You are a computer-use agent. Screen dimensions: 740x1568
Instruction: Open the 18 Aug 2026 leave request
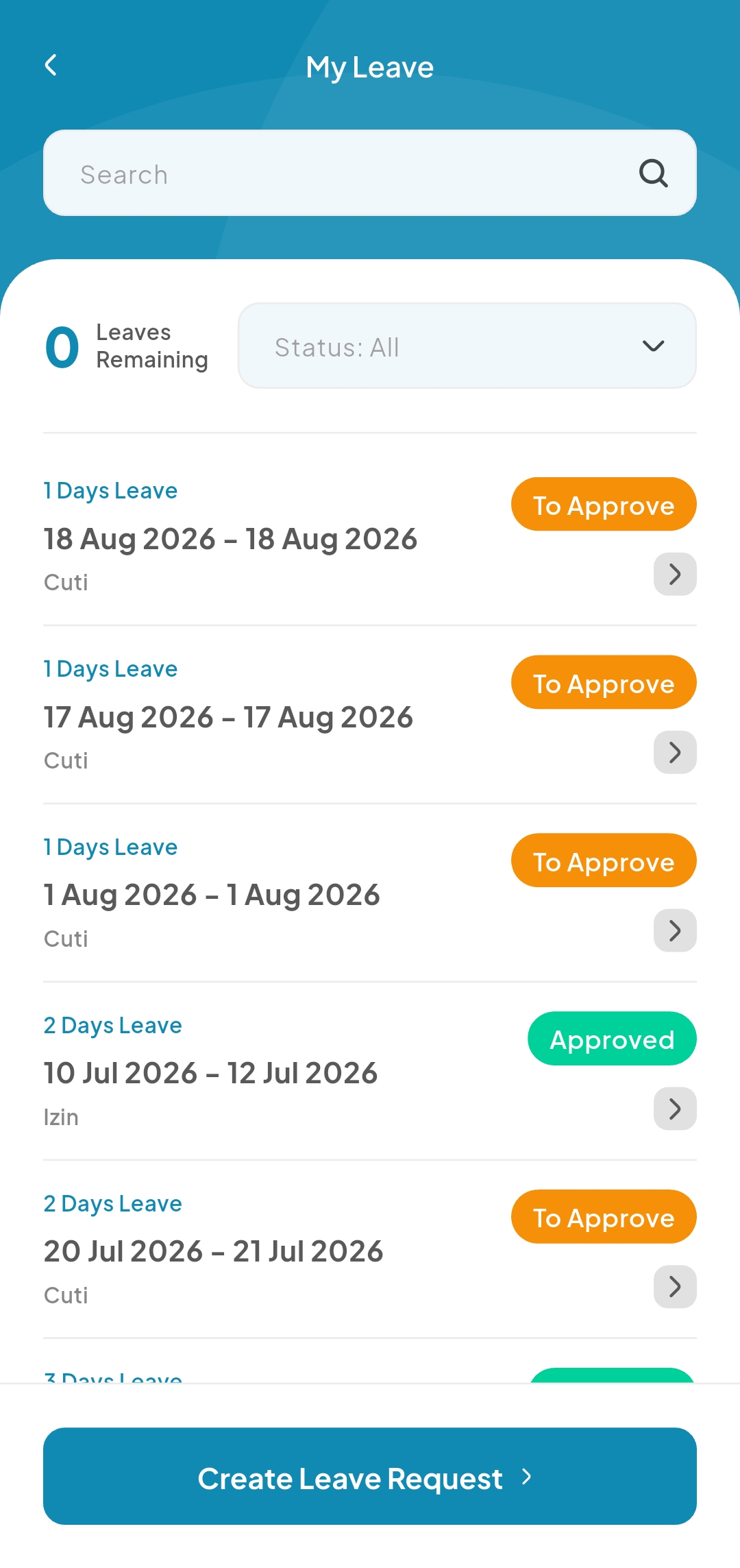(x=370, y=536)
